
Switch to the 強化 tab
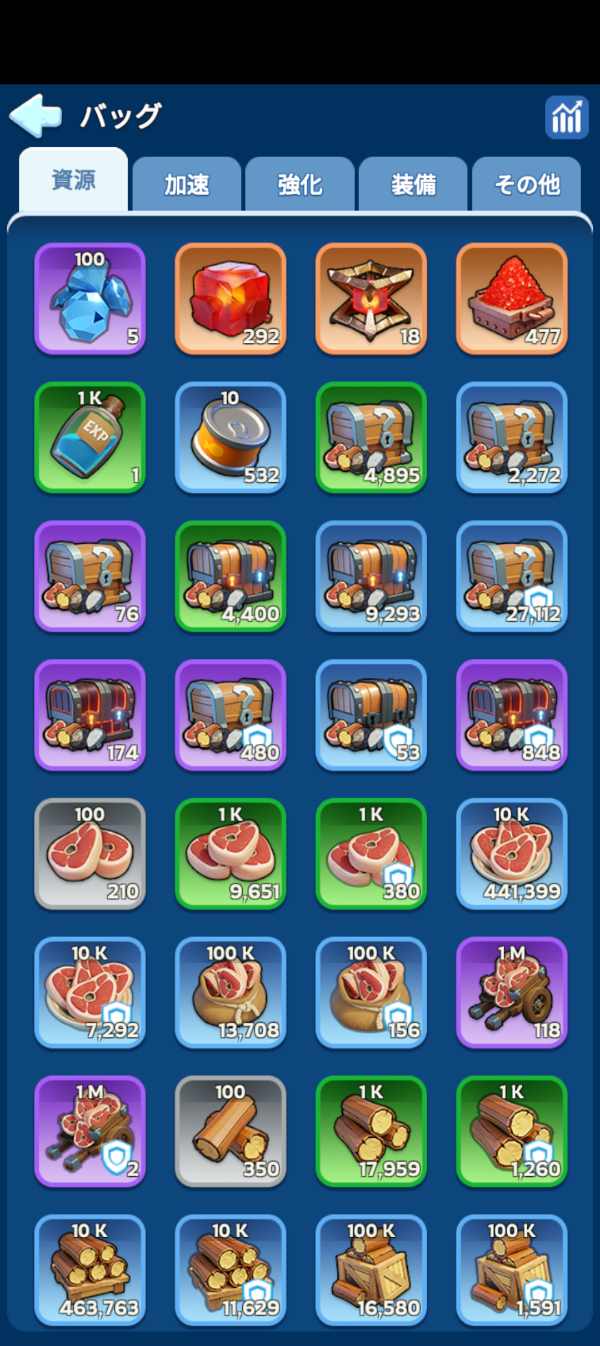[300, 184]
